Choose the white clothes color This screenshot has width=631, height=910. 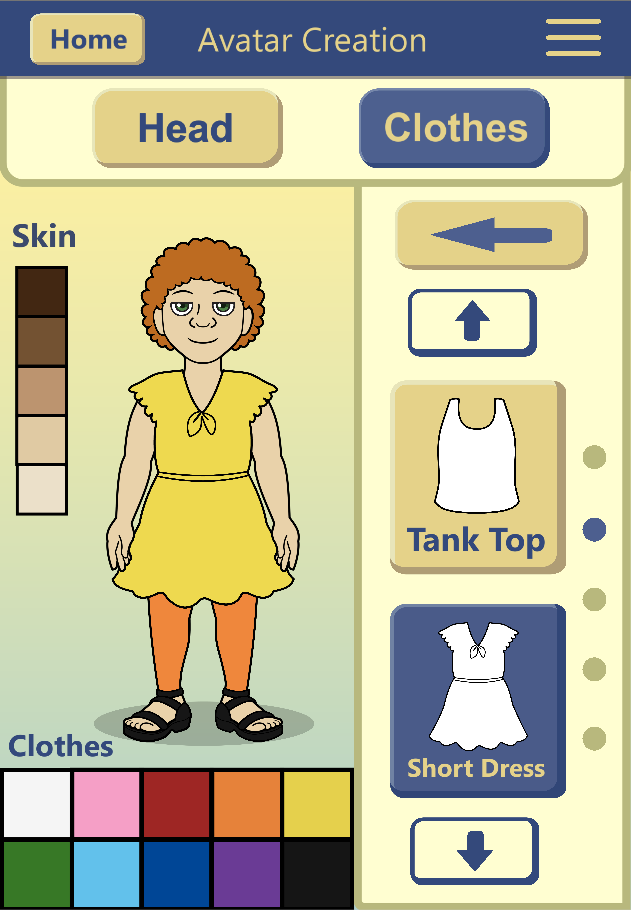(37, 804)
